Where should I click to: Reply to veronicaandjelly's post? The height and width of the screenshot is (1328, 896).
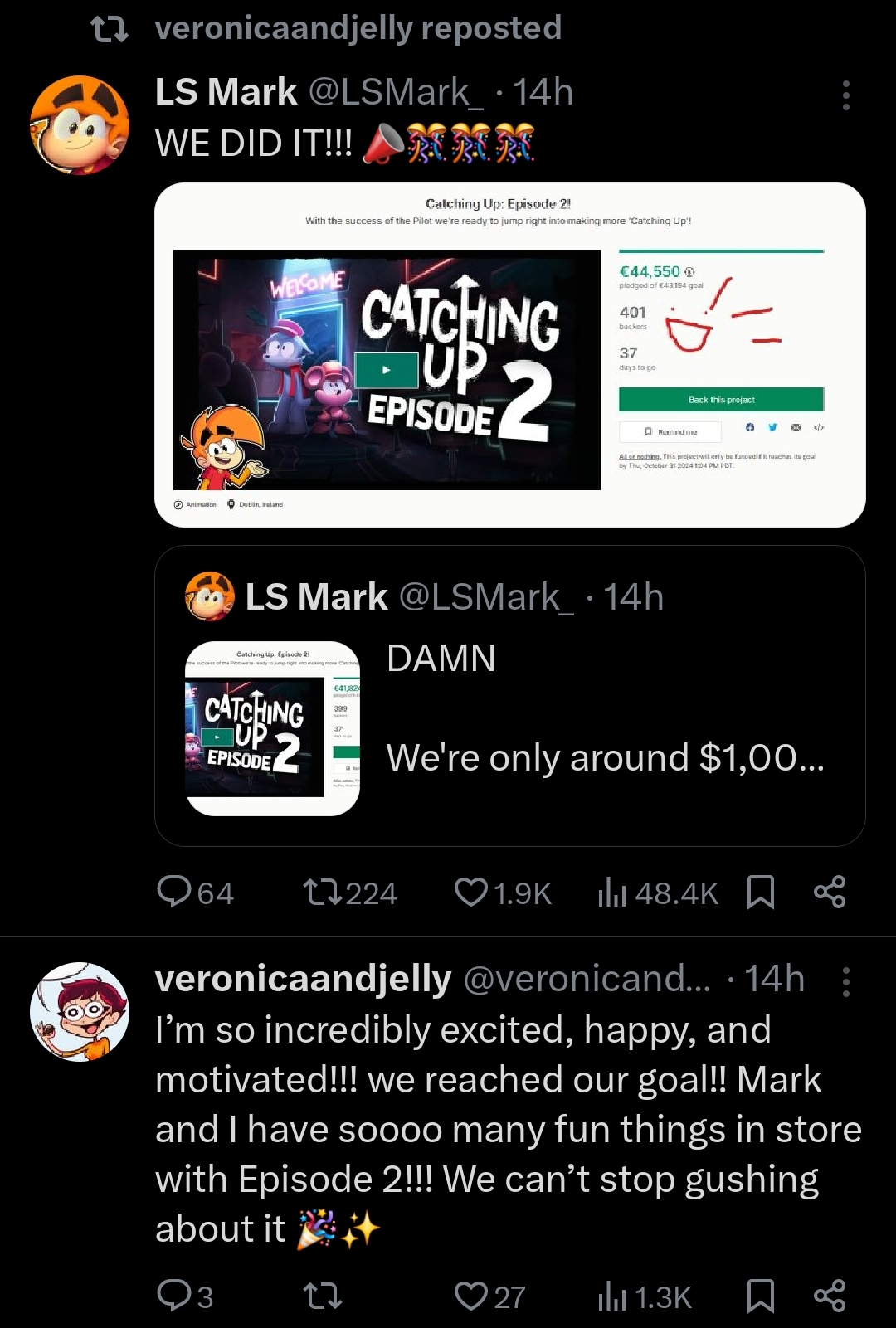coord(175,1296)
